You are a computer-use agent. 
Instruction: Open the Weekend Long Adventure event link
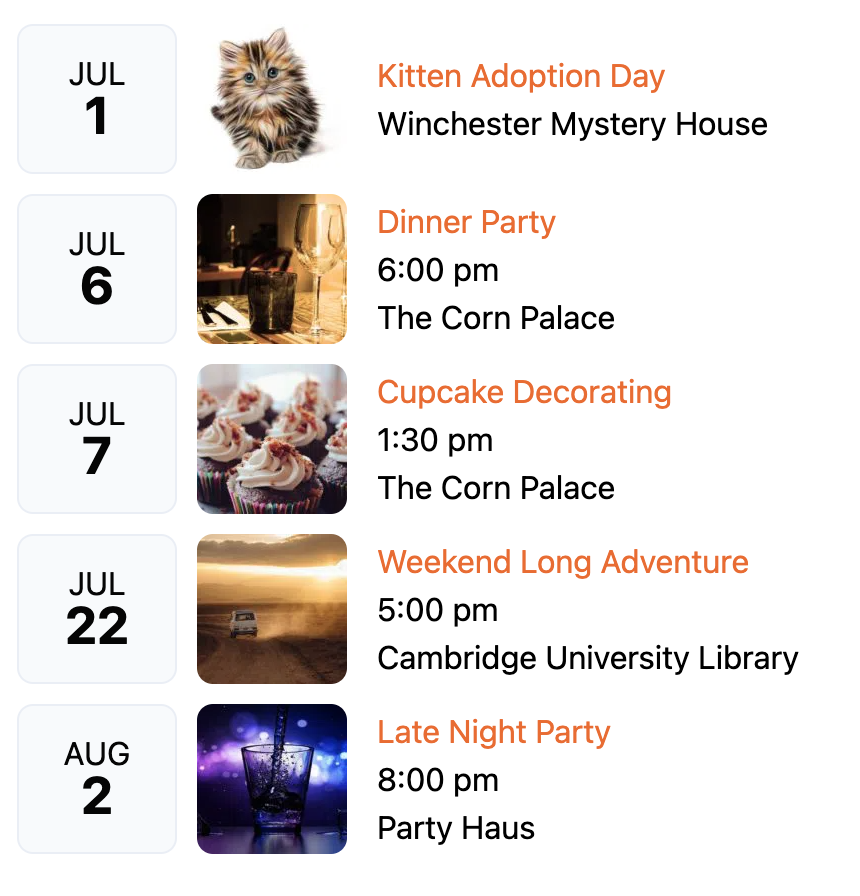563,562
